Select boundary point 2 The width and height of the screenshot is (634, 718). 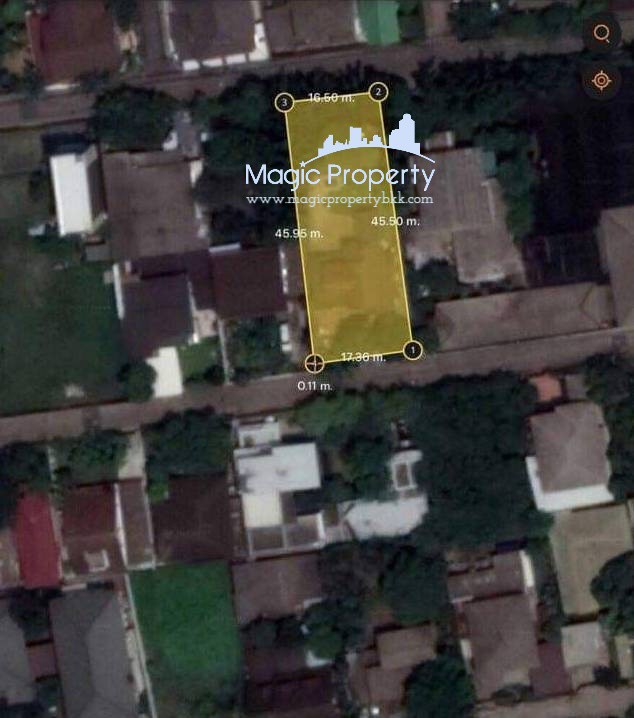click(x=378, y=92)
